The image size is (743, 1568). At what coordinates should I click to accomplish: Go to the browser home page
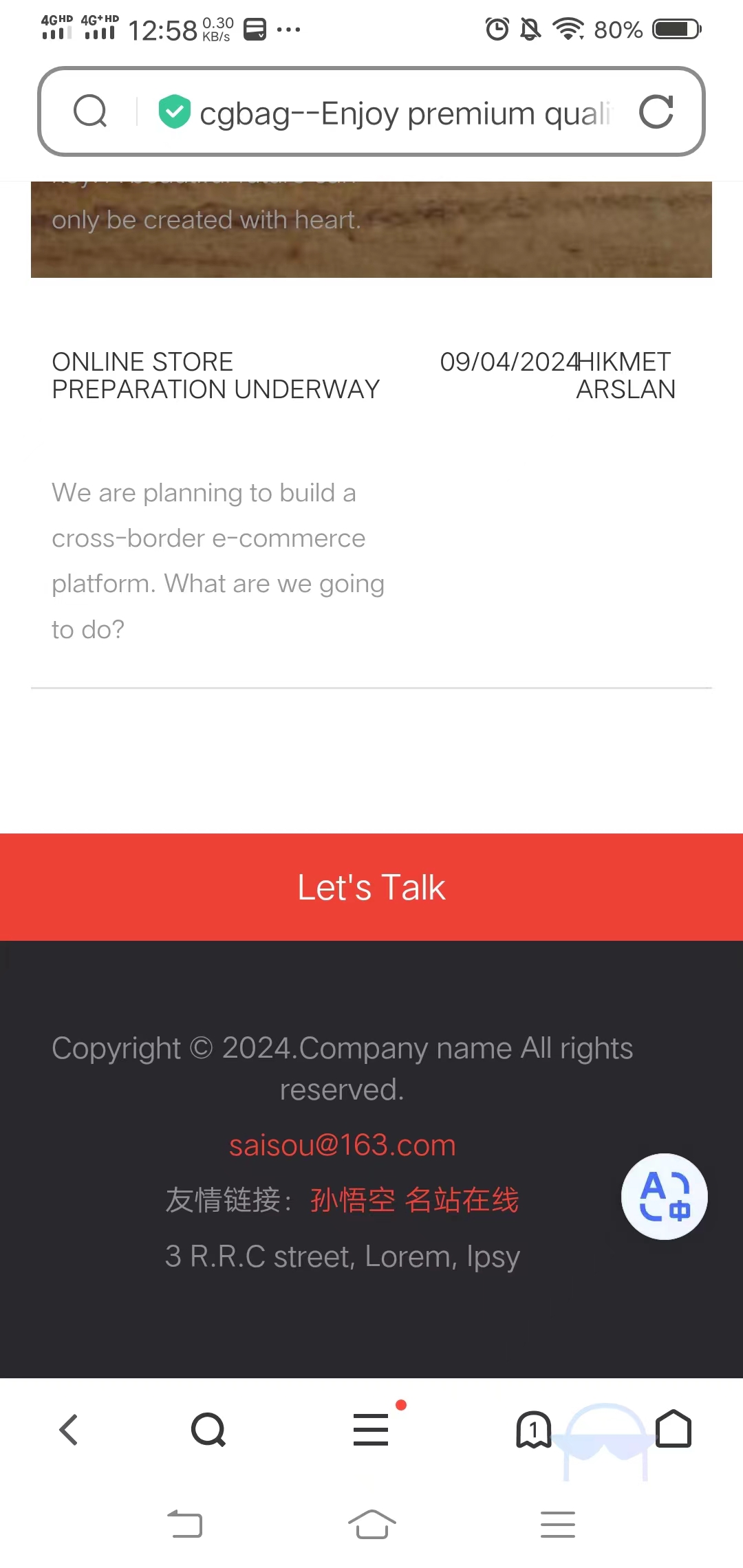pos(674,1429)
